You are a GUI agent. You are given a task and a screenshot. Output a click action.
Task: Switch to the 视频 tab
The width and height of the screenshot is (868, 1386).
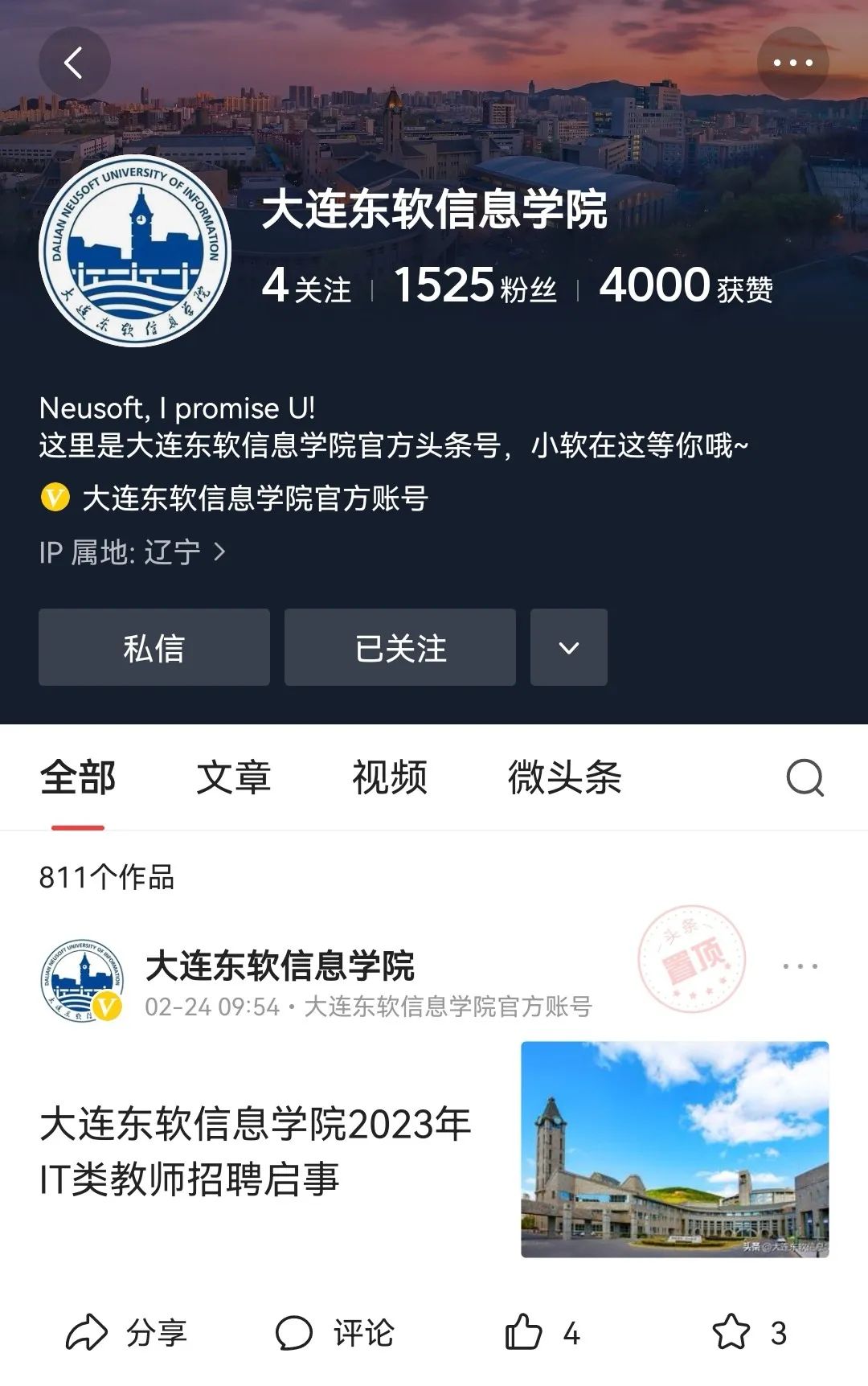(389, 777)
